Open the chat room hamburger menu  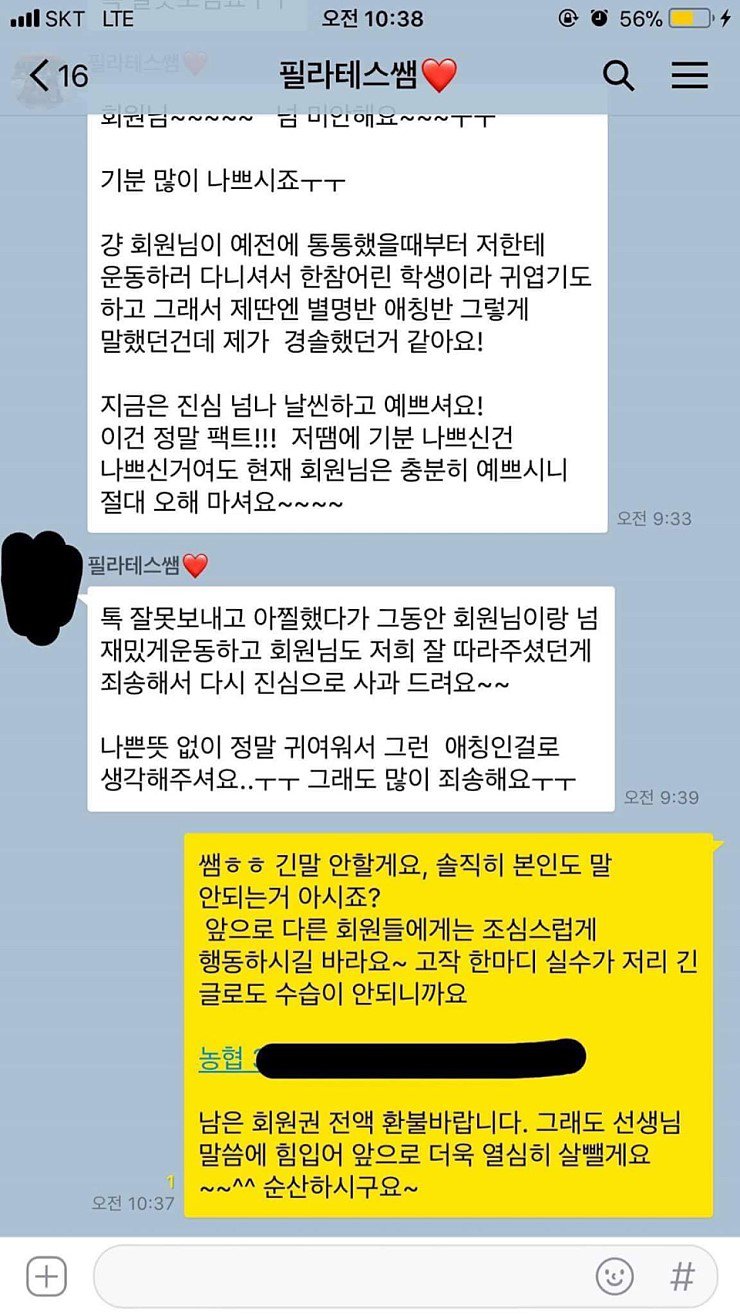click(689, 76)
